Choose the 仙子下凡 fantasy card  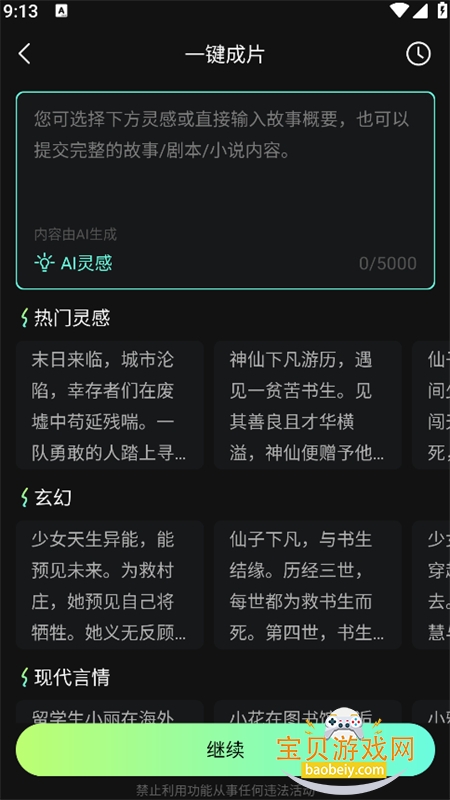[308, 585]
